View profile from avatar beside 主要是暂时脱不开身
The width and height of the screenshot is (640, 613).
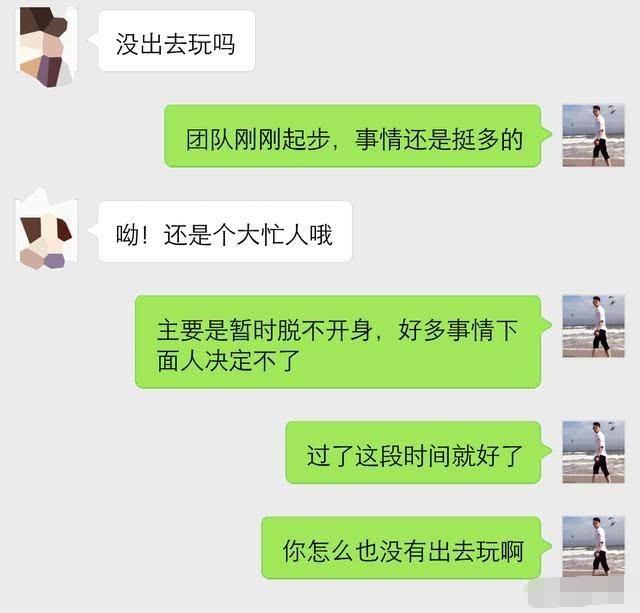click(x=593, y=325)
